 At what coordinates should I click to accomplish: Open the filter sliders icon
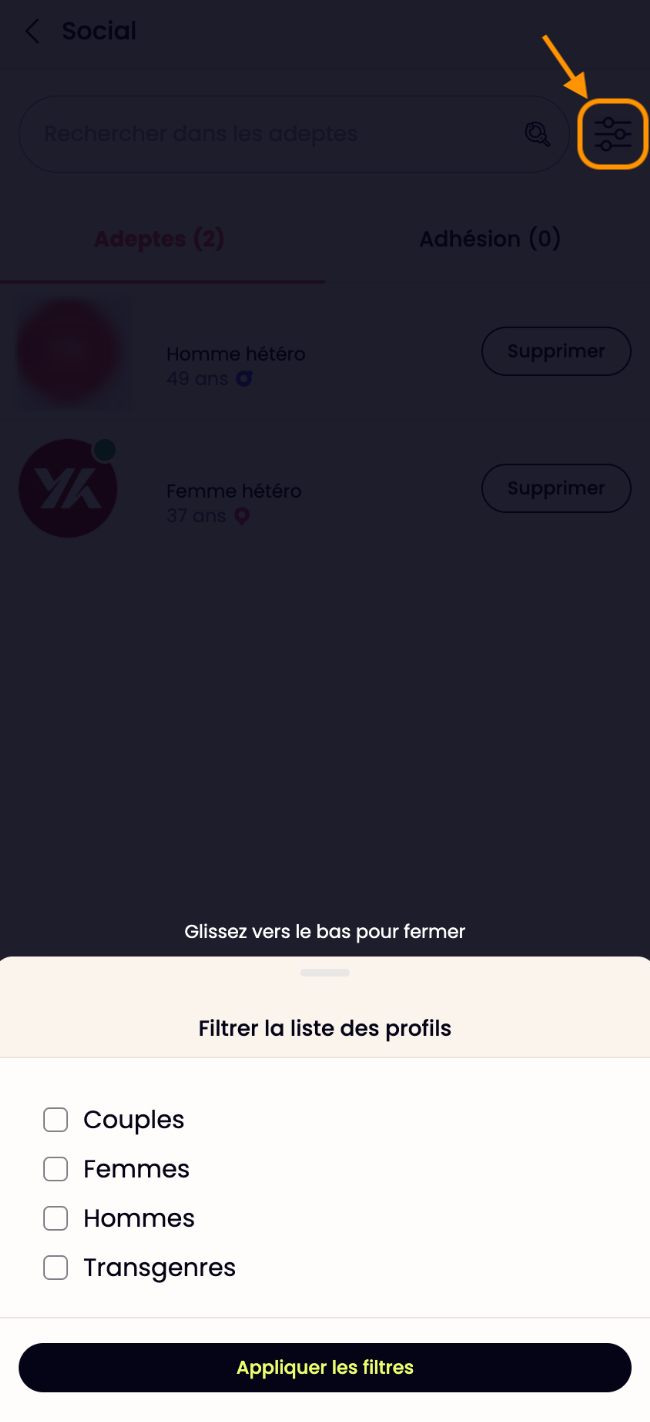(x=612, y=134)
